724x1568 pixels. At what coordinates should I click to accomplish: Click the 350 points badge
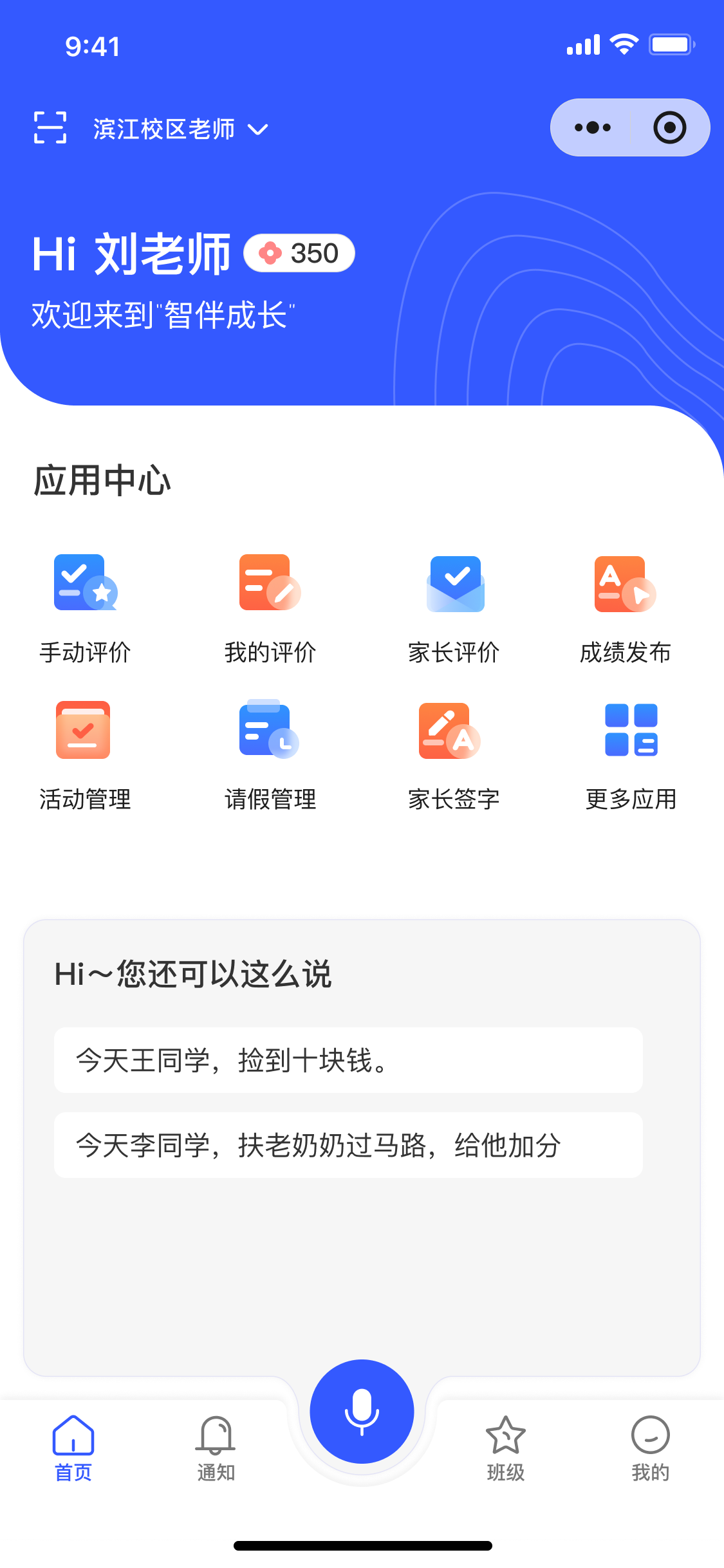click(x=299, y=254)
